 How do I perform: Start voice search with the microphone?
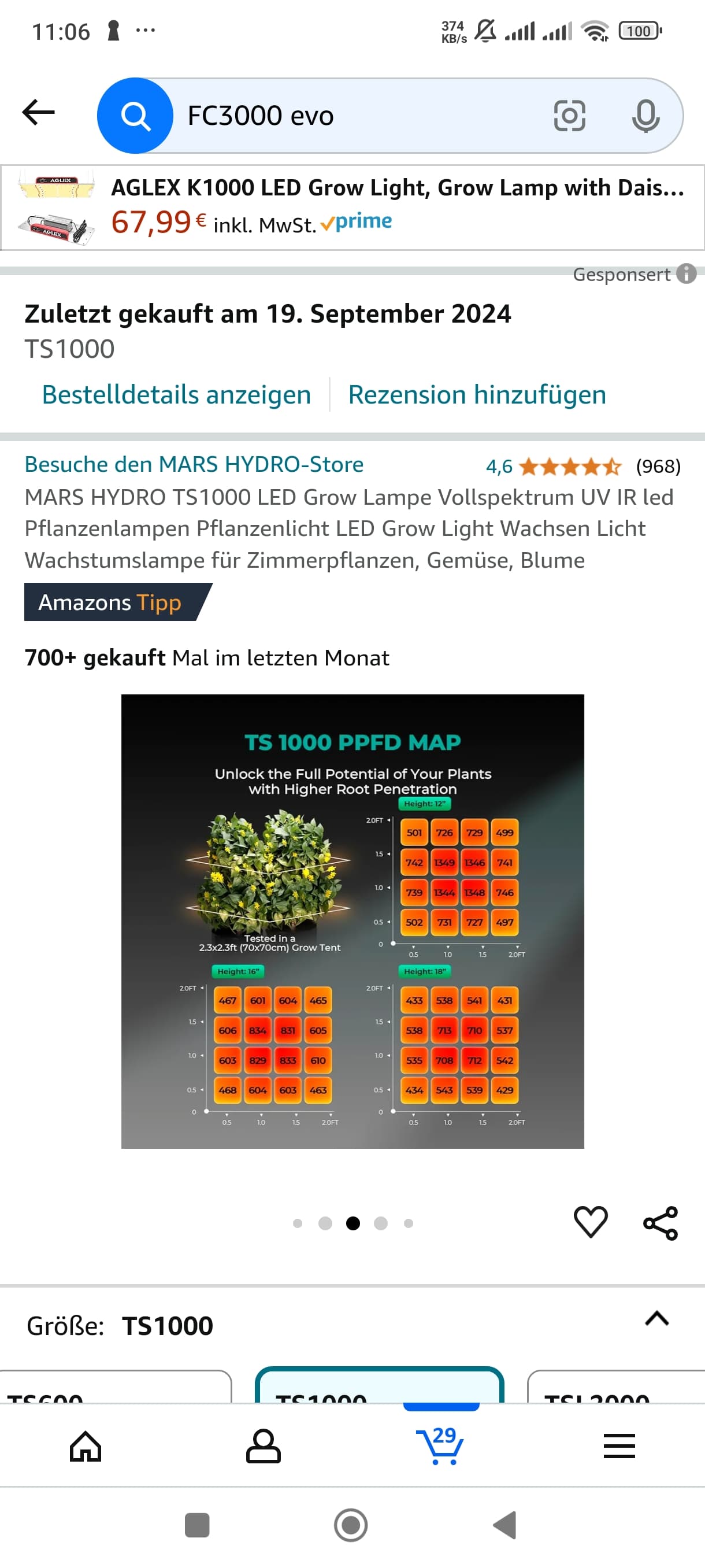click(x=645, y=116)
